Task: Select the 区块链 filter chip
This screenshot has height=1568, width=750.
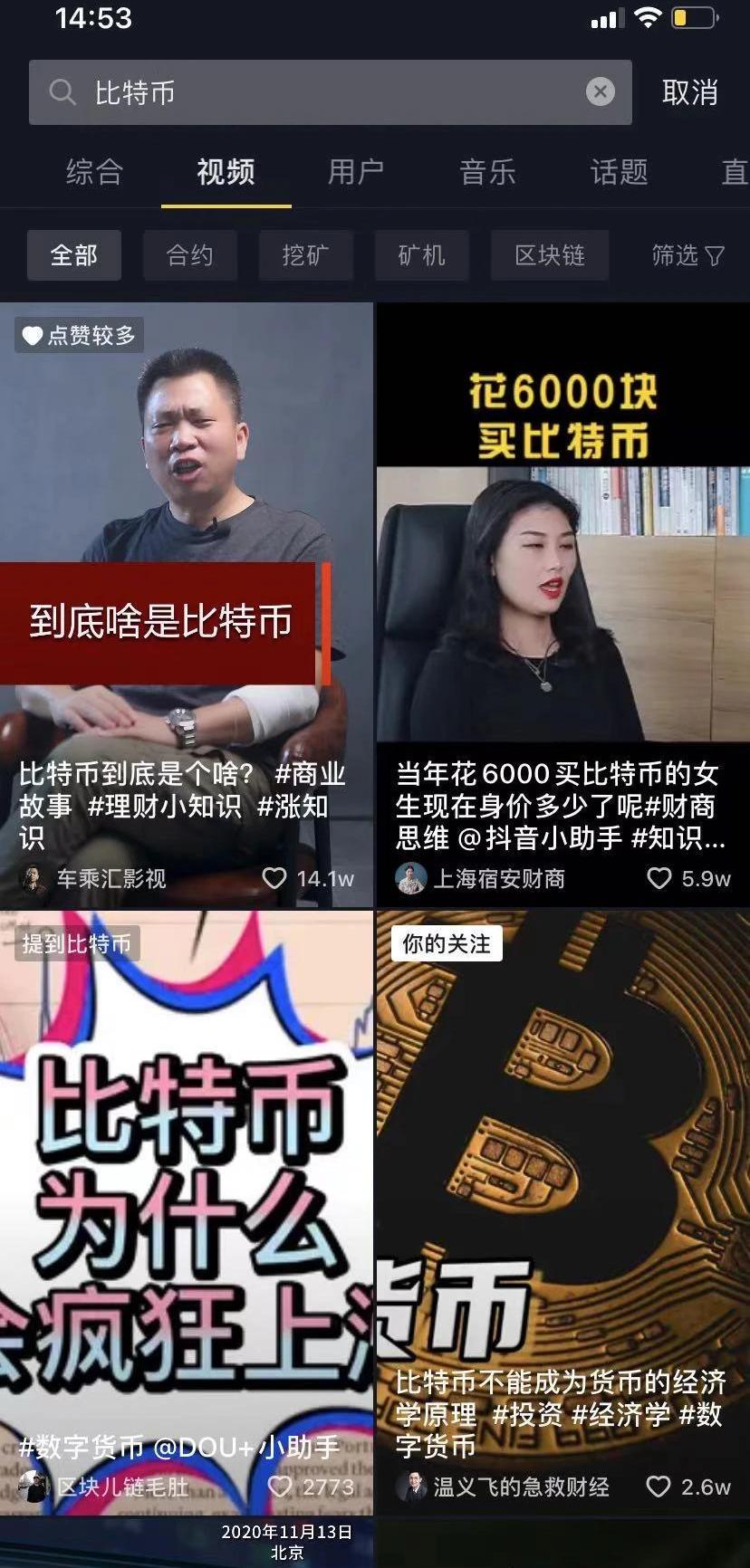Action: [x=549, y=255]
